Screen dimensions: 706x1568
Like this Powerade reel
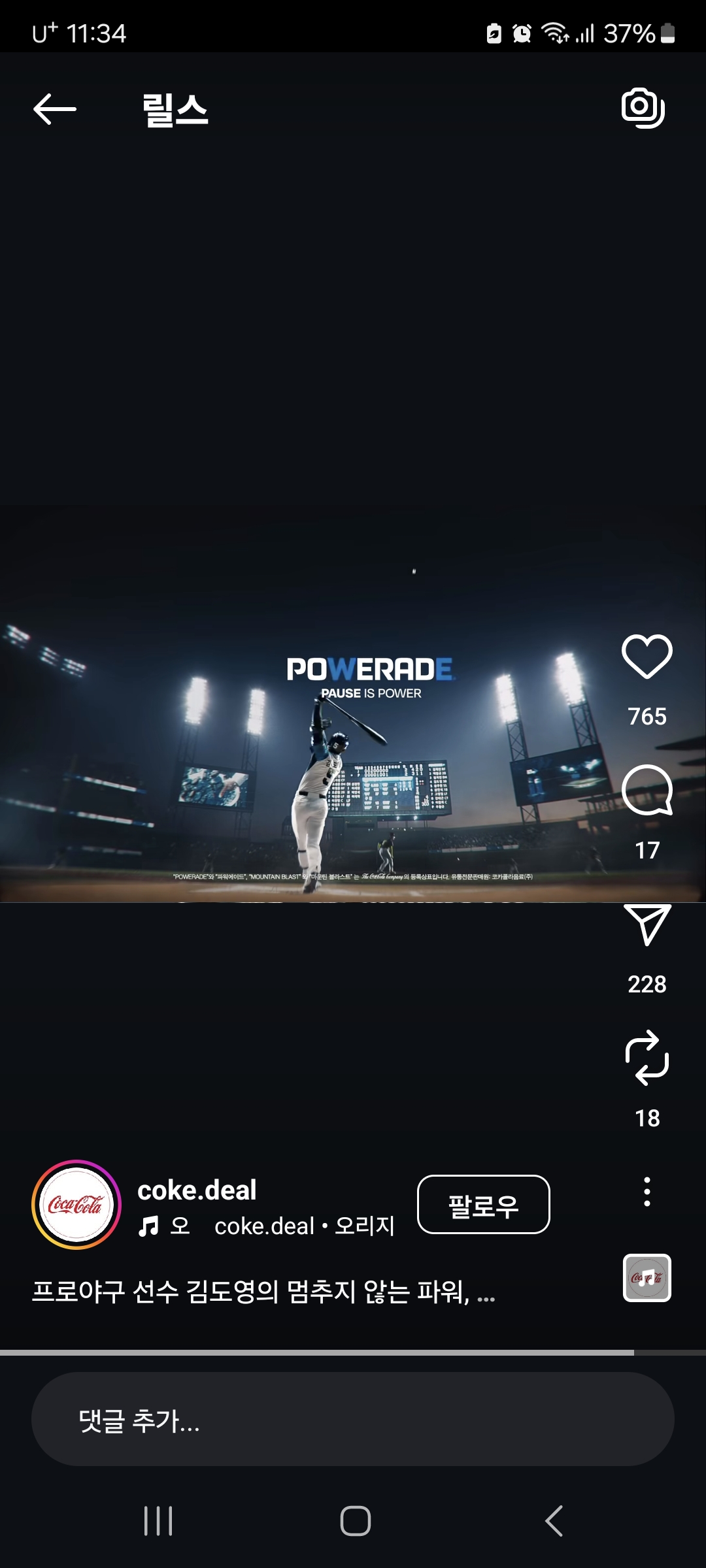click(647, 657)
